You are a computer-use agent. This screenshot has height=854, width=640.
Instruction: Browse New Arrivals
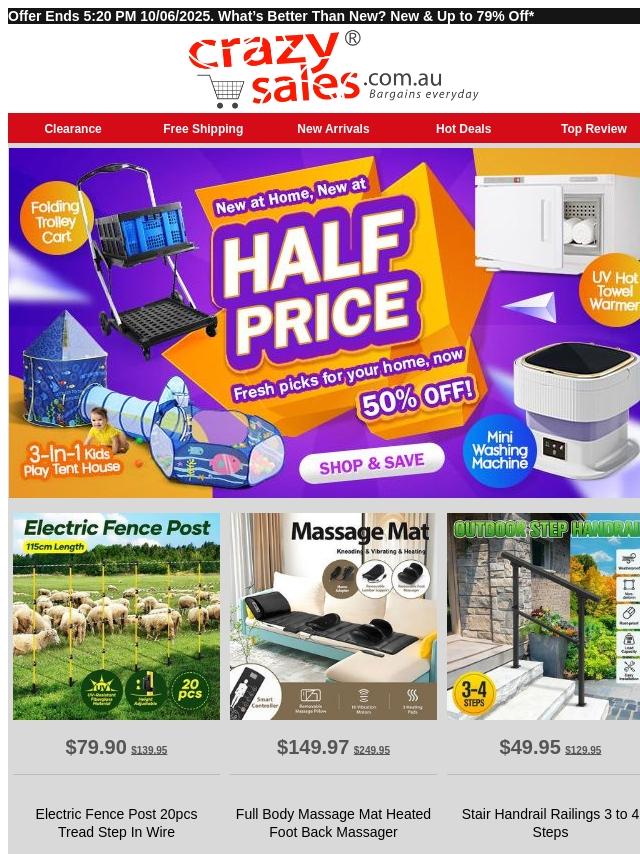[333, 129]
